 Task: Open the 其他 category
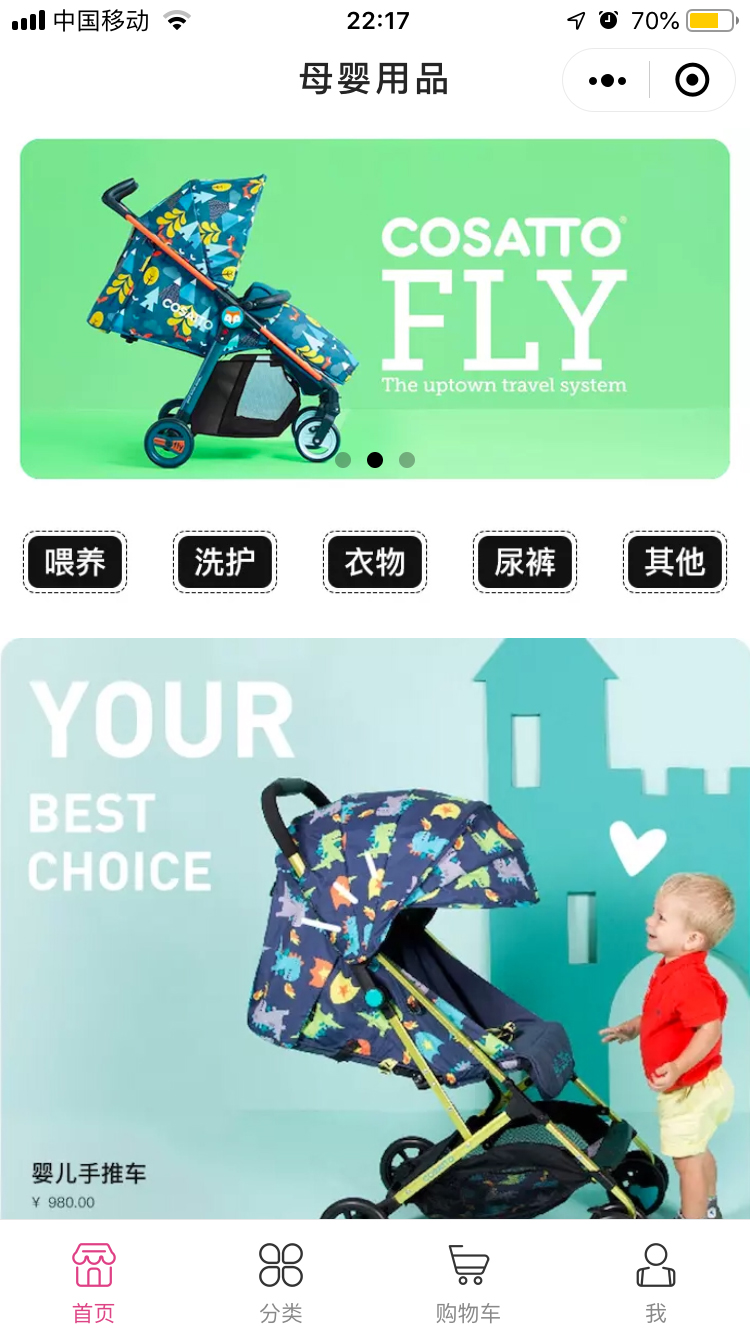(x=675, y=562)
